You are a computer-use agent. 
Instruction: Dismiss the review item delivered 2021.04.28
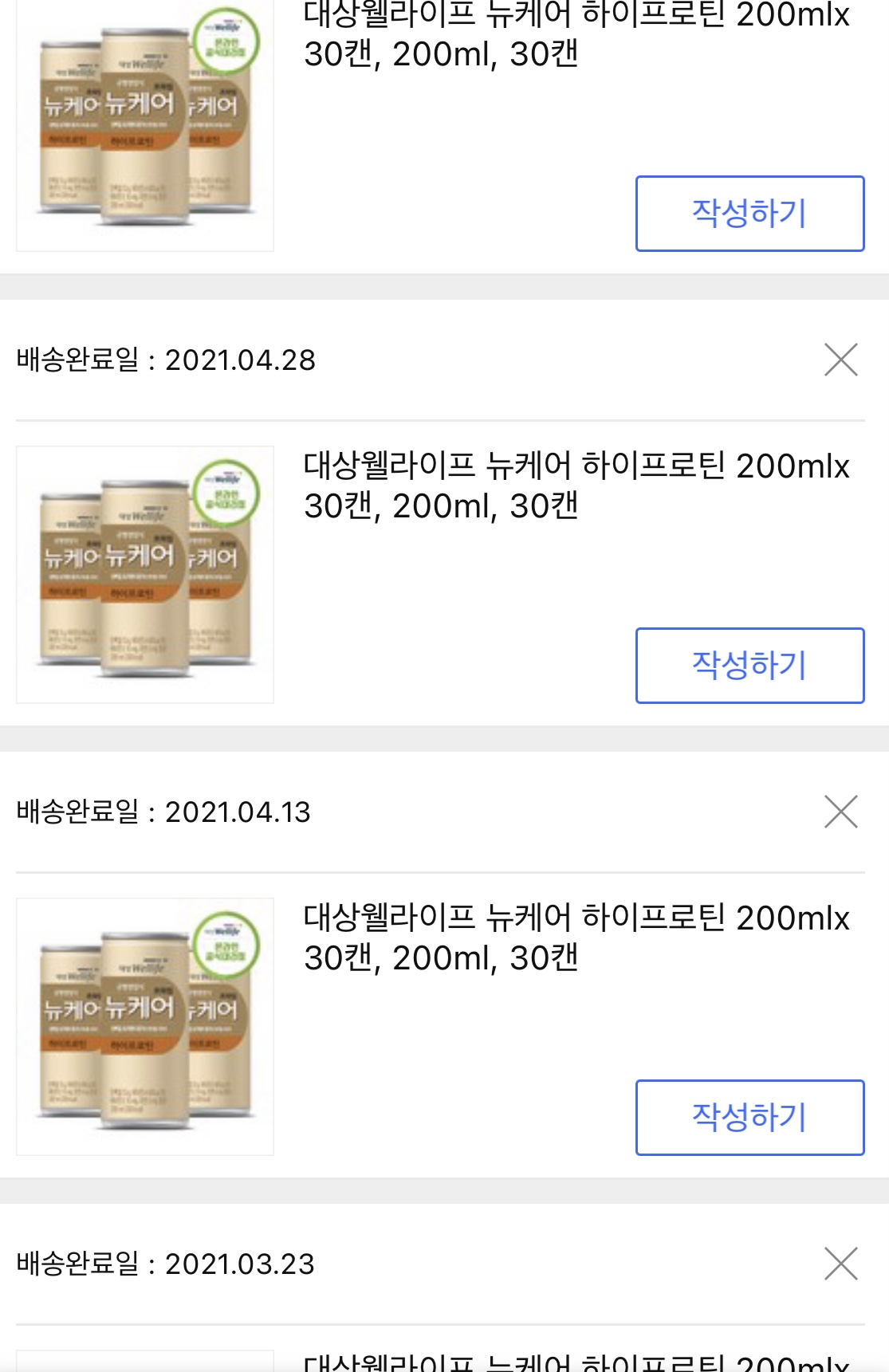coord(840,360)
